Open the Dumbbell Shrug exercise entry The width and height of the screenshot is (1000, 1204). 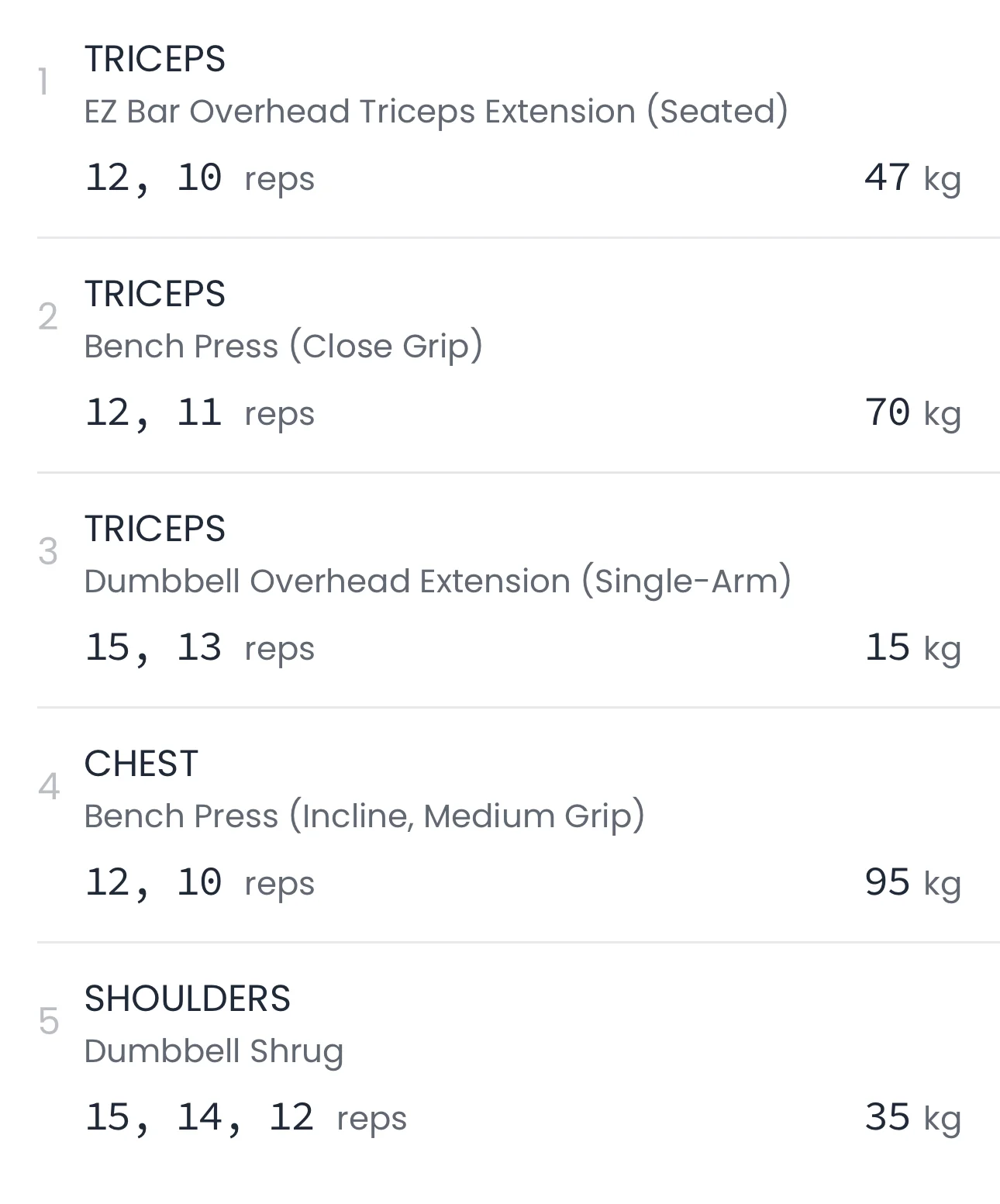[x=213, y=1051]
